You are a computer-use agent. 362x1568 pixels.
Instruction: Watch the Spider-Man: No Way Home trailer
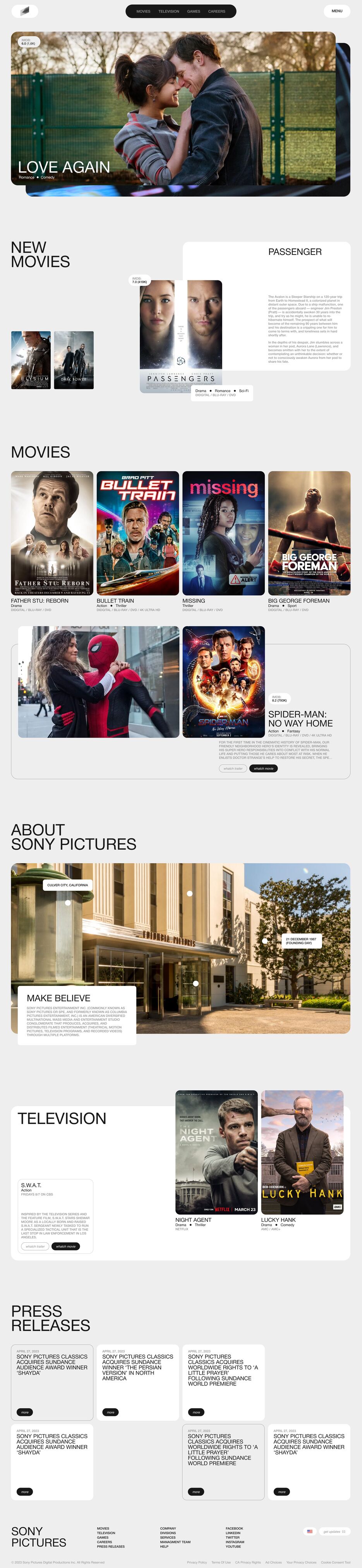click(233, 768)
